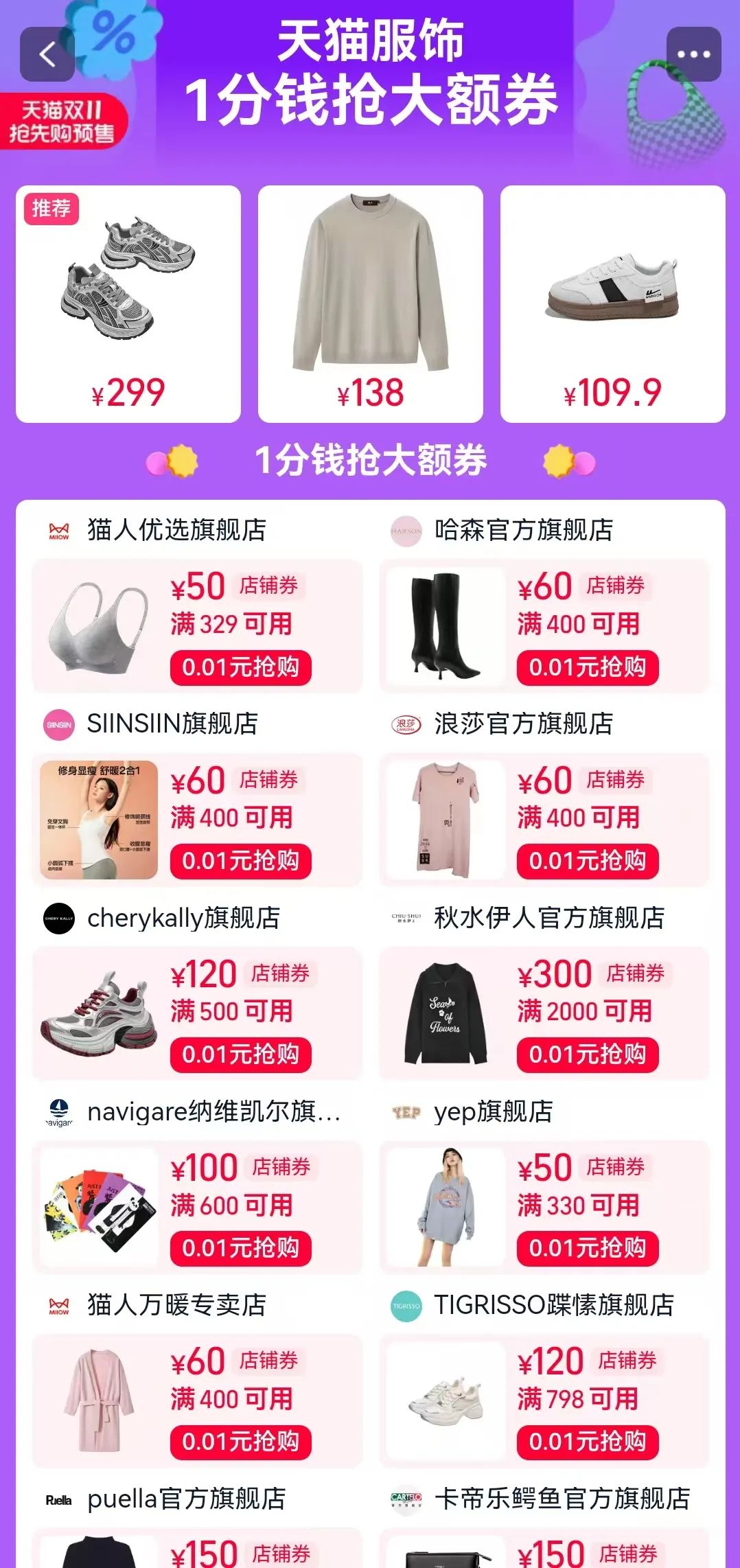Get 浪莎官方旗舰店 ¥60 coupon via 0.01元抢购

tap(588, 861)
